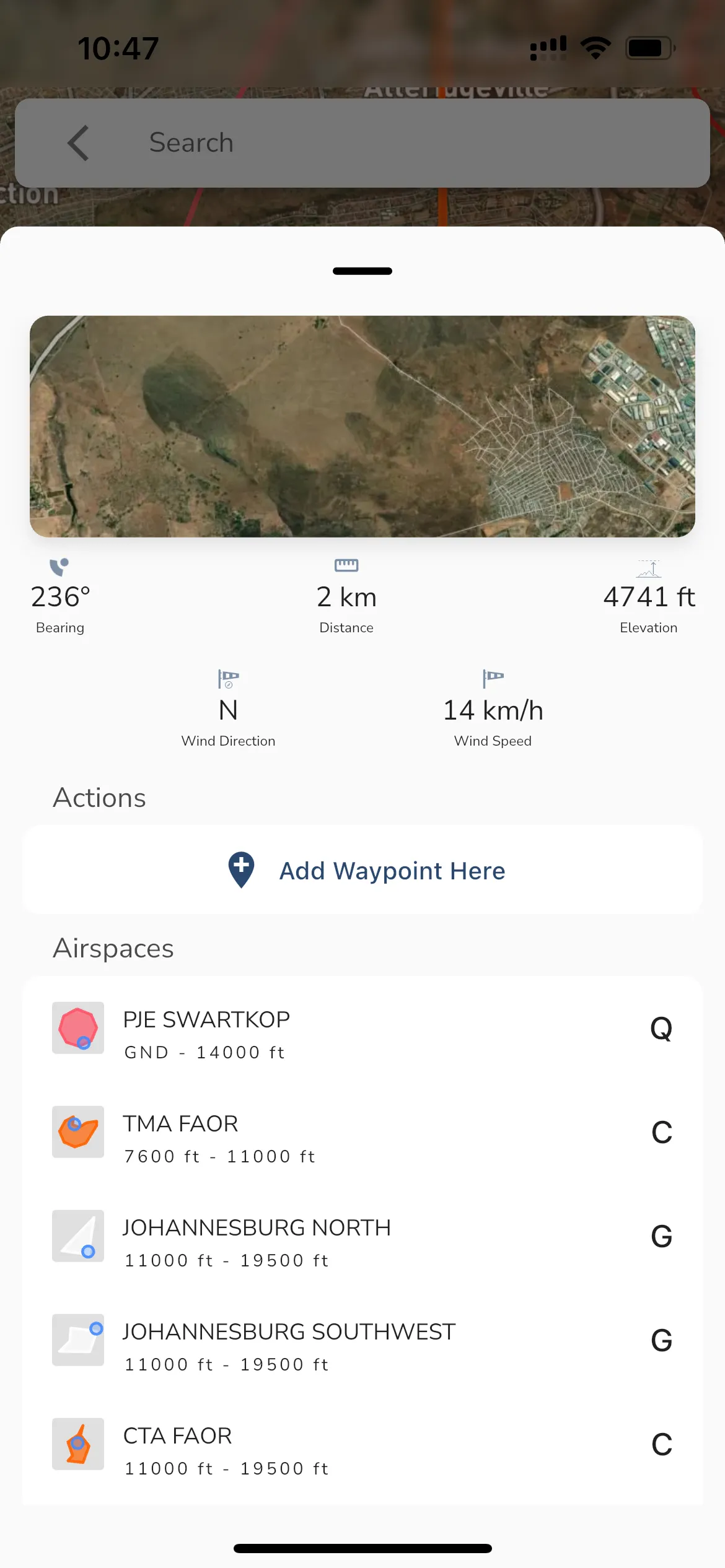Click the elevation mountain icon
The height and width of the screenshot is (1568, 725).
(x=649, y=570)
